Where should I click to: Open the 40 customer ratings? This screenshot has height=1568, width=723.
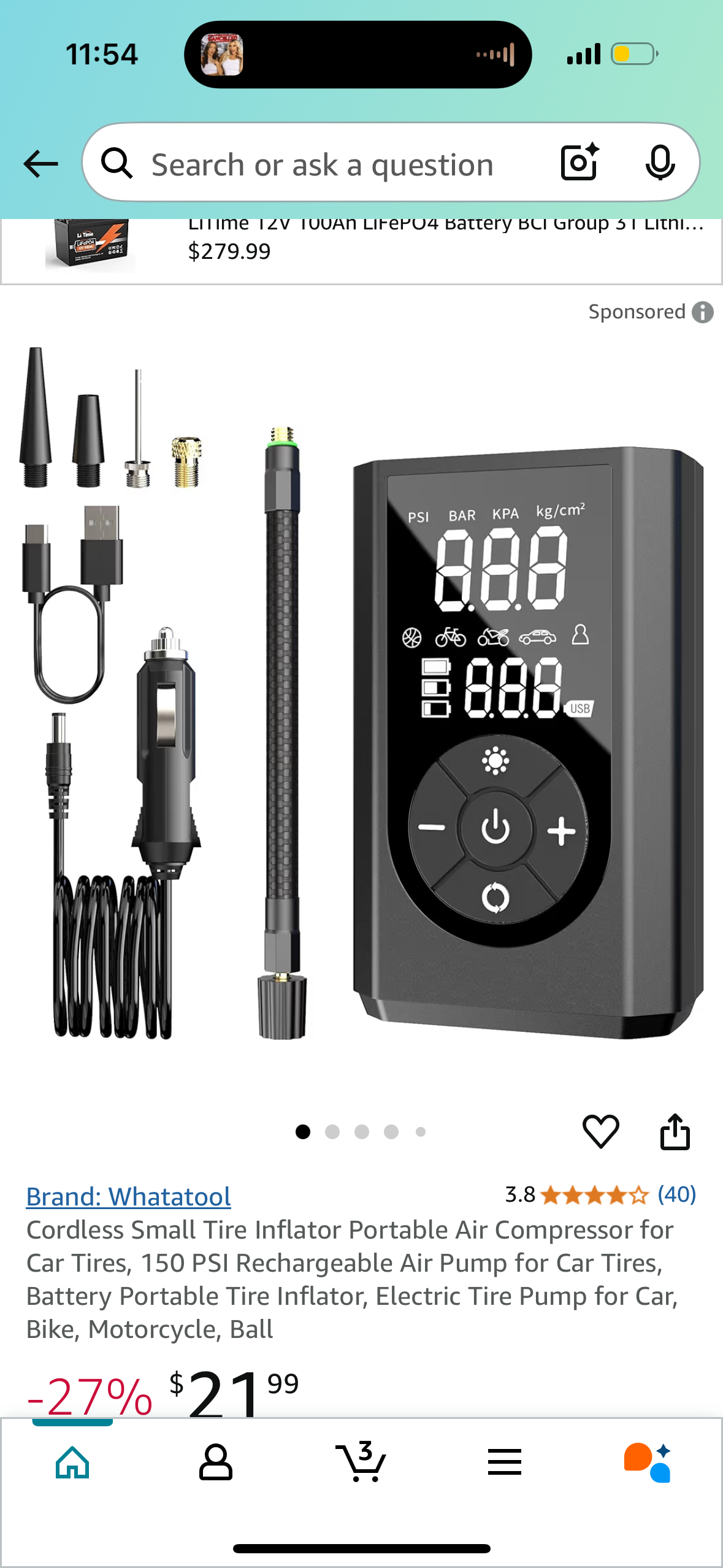(676, 1194)
